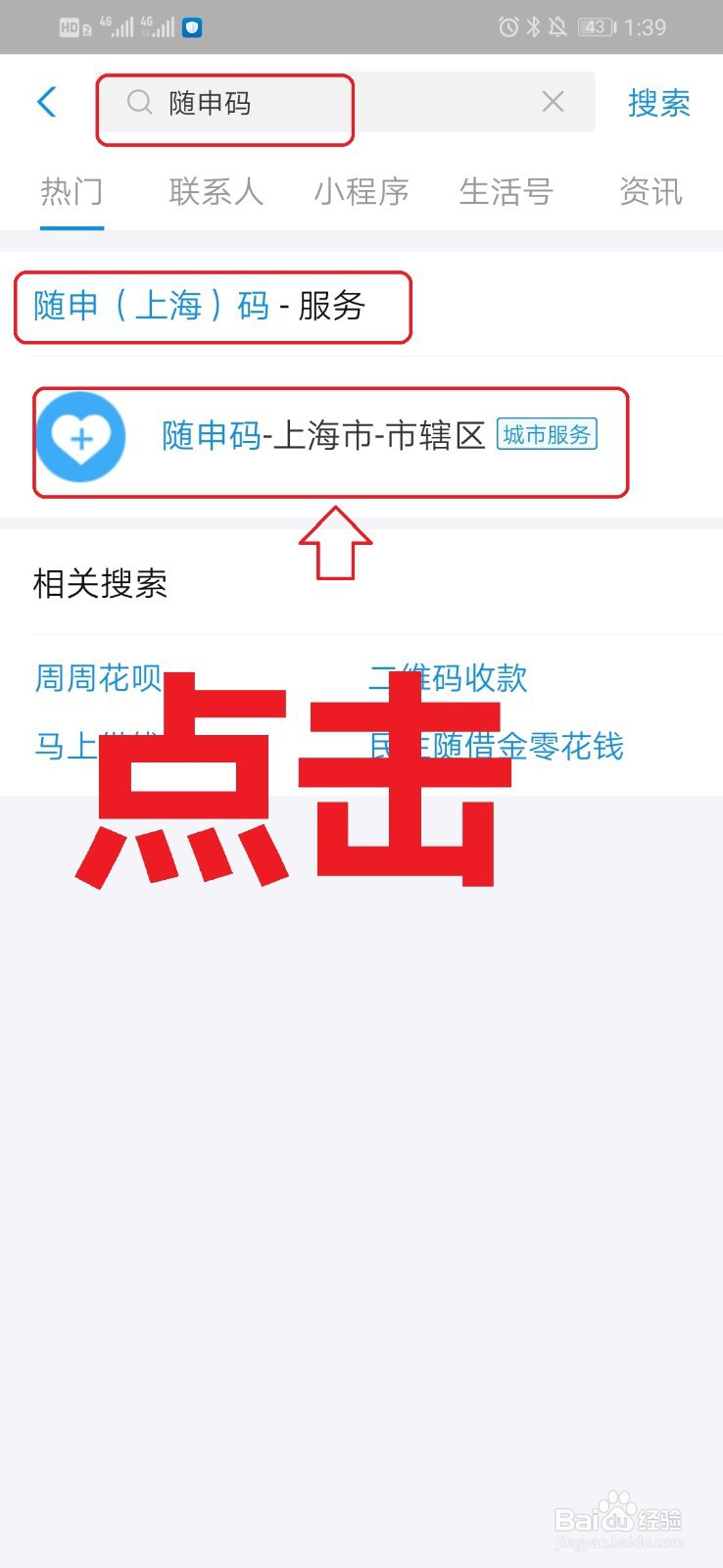Tap the mute notification icon in the status bar
This screenshot has width=723, height=1568.
pyautogui.click(x=556, y=27)
